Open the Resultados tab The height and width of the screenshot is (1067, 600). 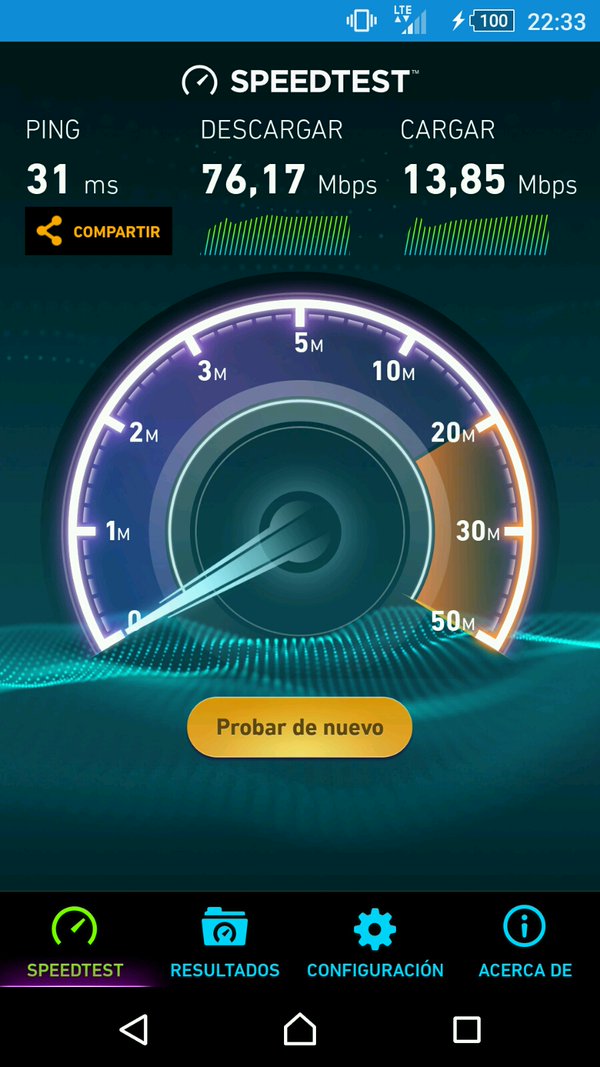(225, 942)
